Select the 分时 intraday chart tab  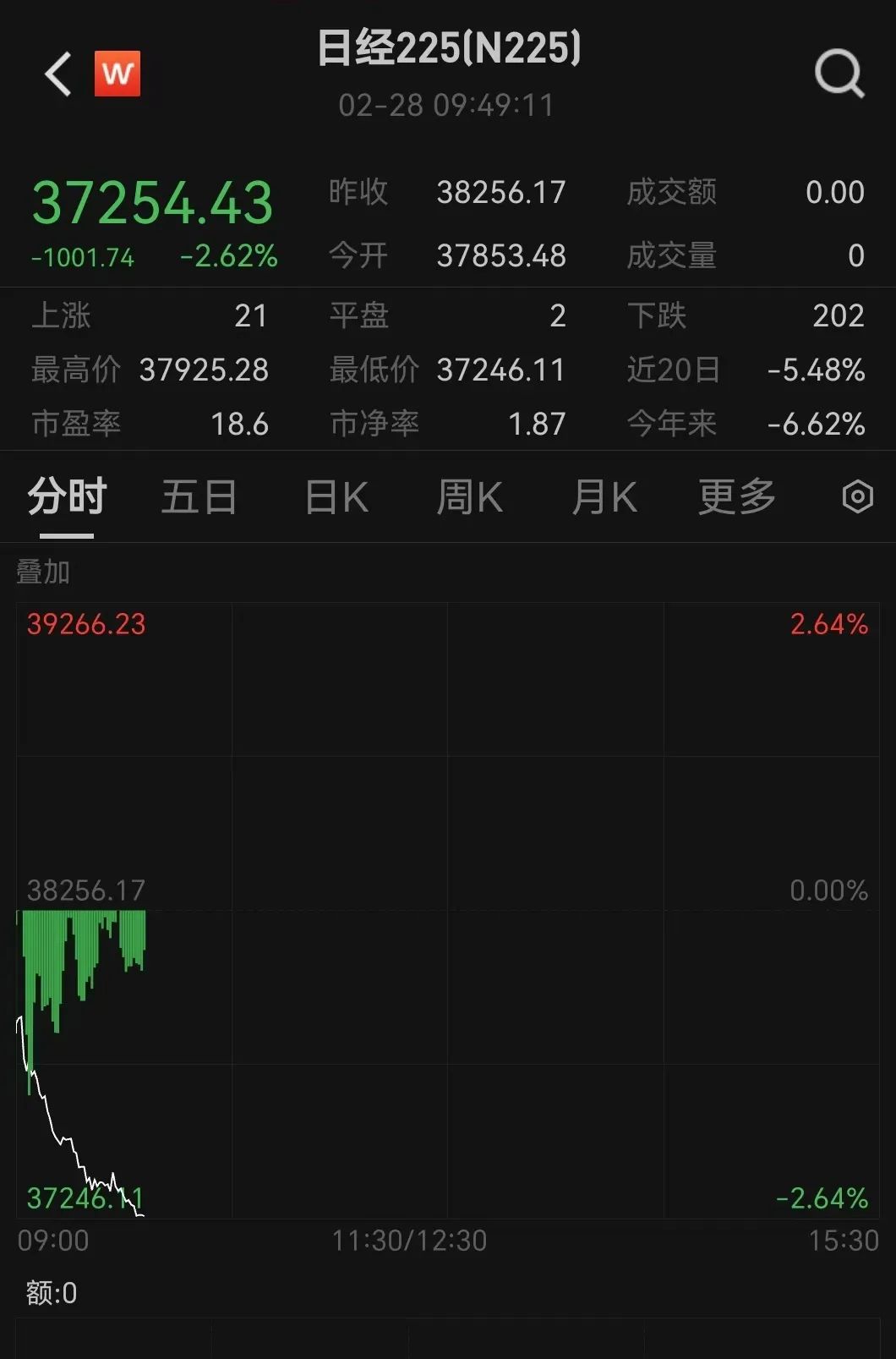coord(67,497)
